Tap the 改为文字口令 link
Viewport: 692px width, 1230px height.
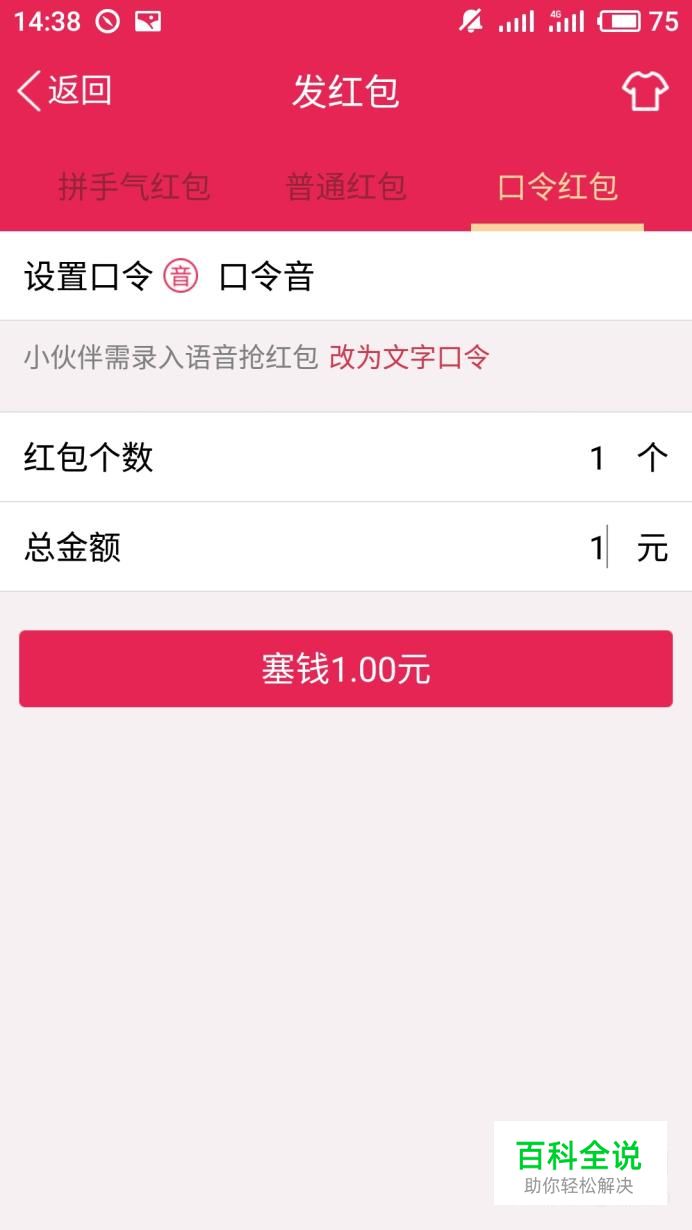tap(409, 357)
